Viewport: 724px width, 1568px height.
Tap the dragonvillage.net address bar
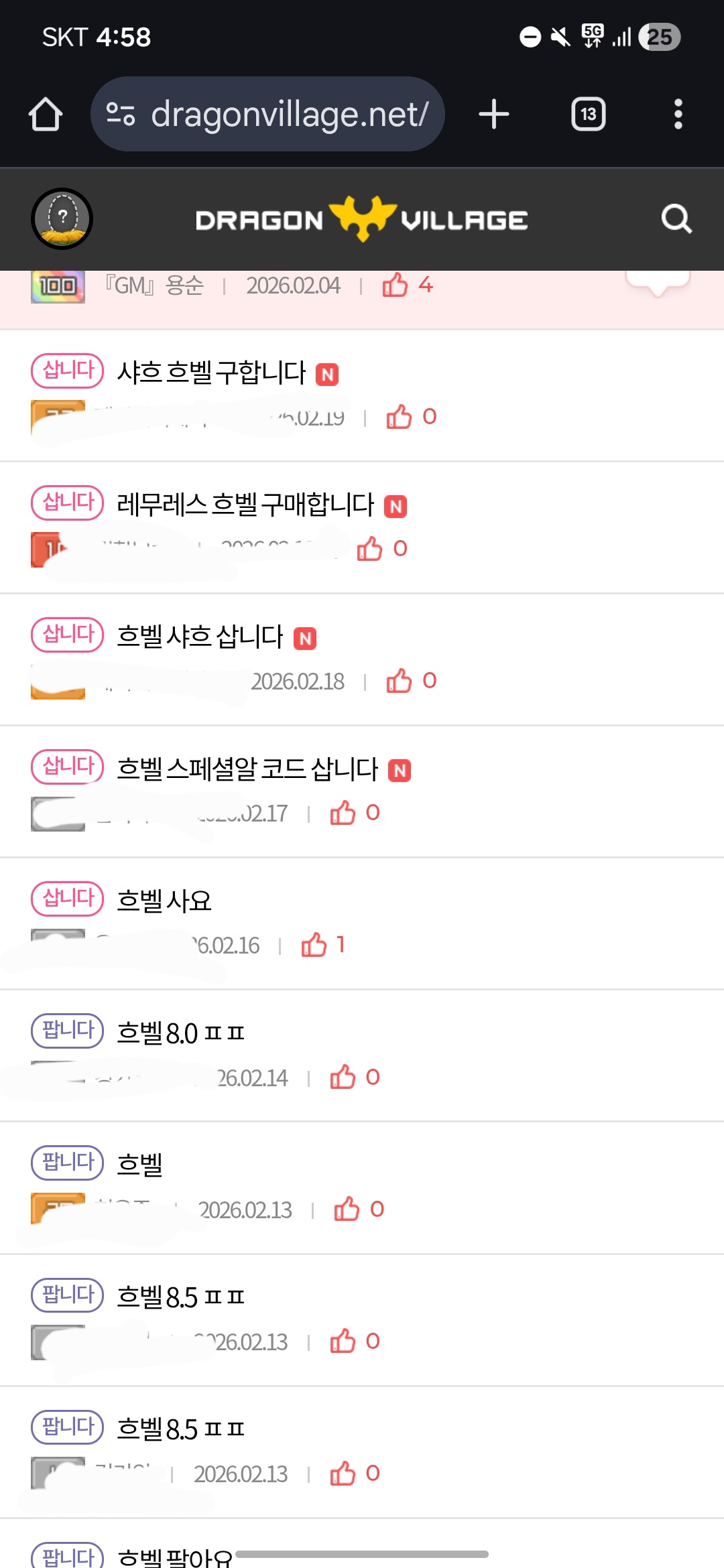[268, 114]
